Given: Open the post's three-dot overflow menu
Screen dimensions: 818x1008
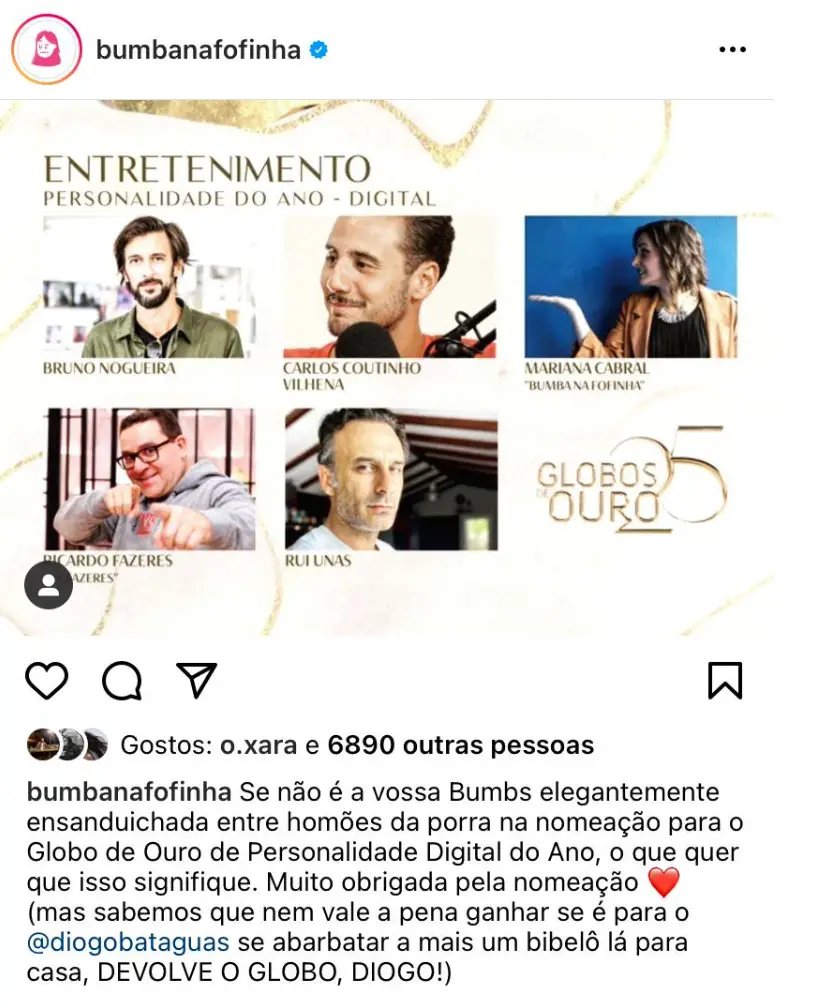Looking at the screenshot, I should coord(732,50).
